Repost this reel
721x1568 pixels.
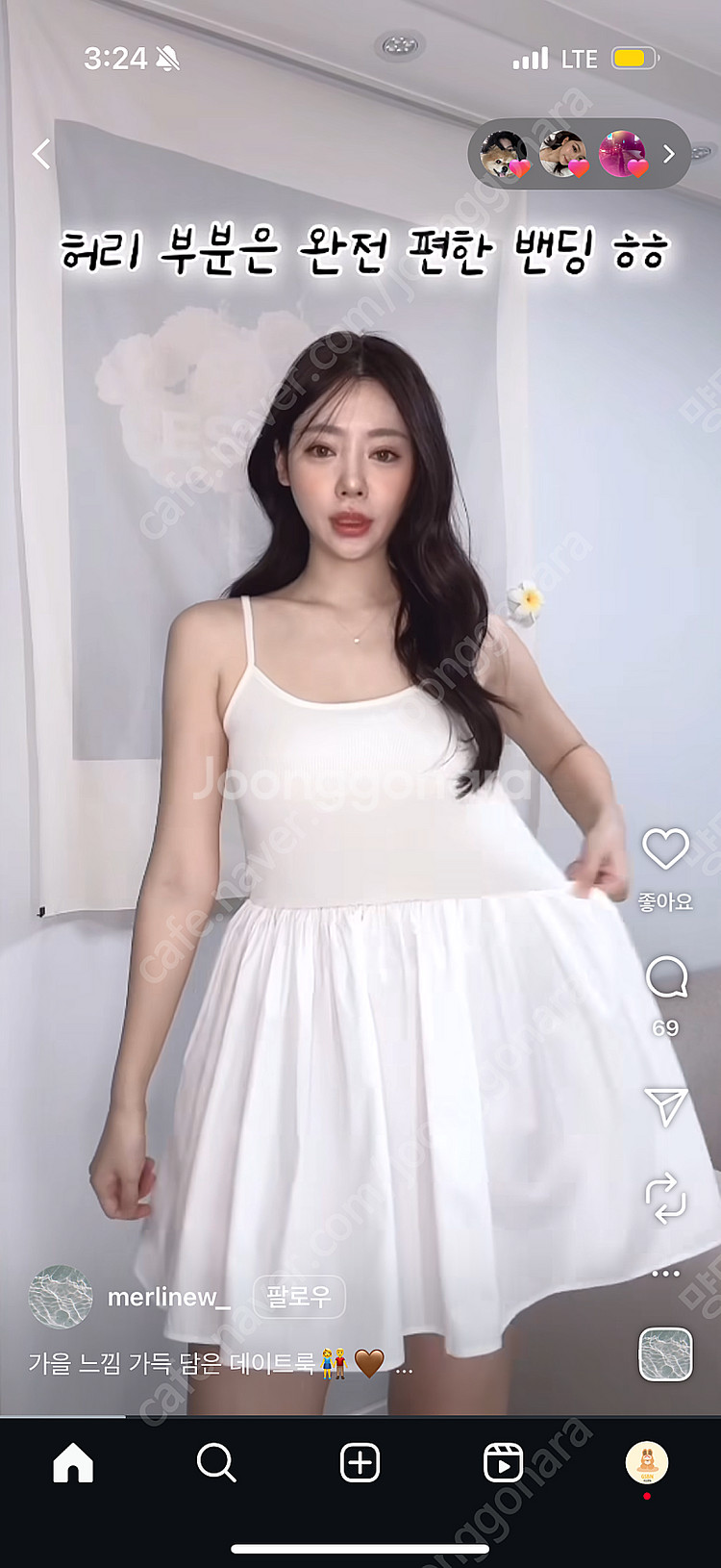665,1198
